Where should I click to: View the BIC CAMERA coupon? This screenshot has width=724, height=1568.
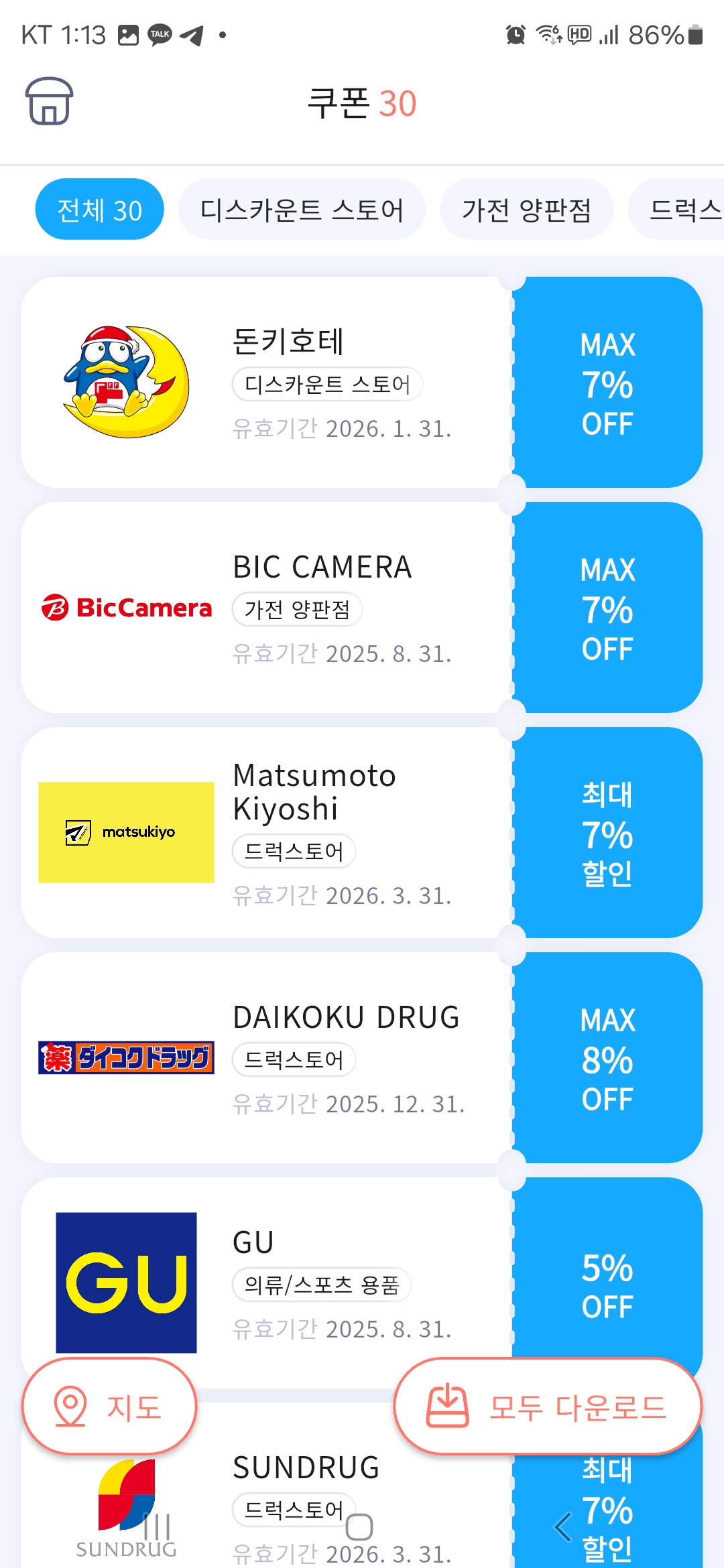pos(268,607)
